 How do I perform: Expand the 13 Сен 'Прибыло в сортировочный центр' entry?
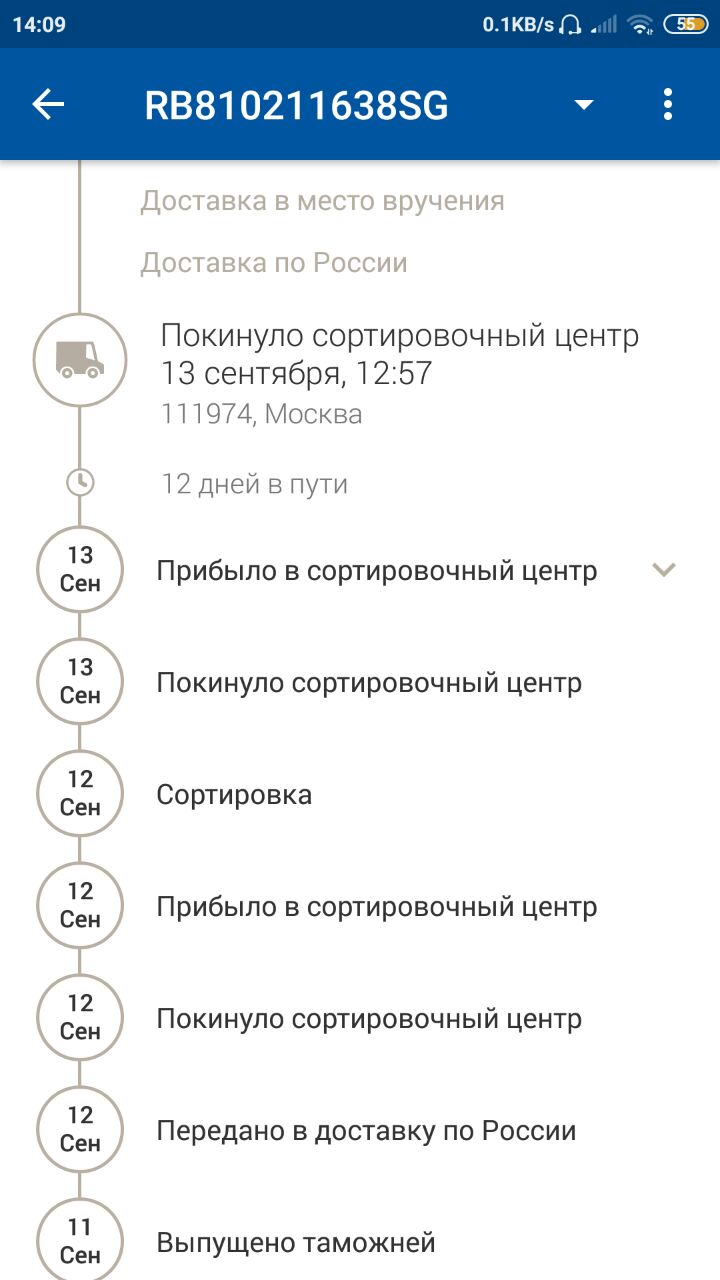pos(664,570)
